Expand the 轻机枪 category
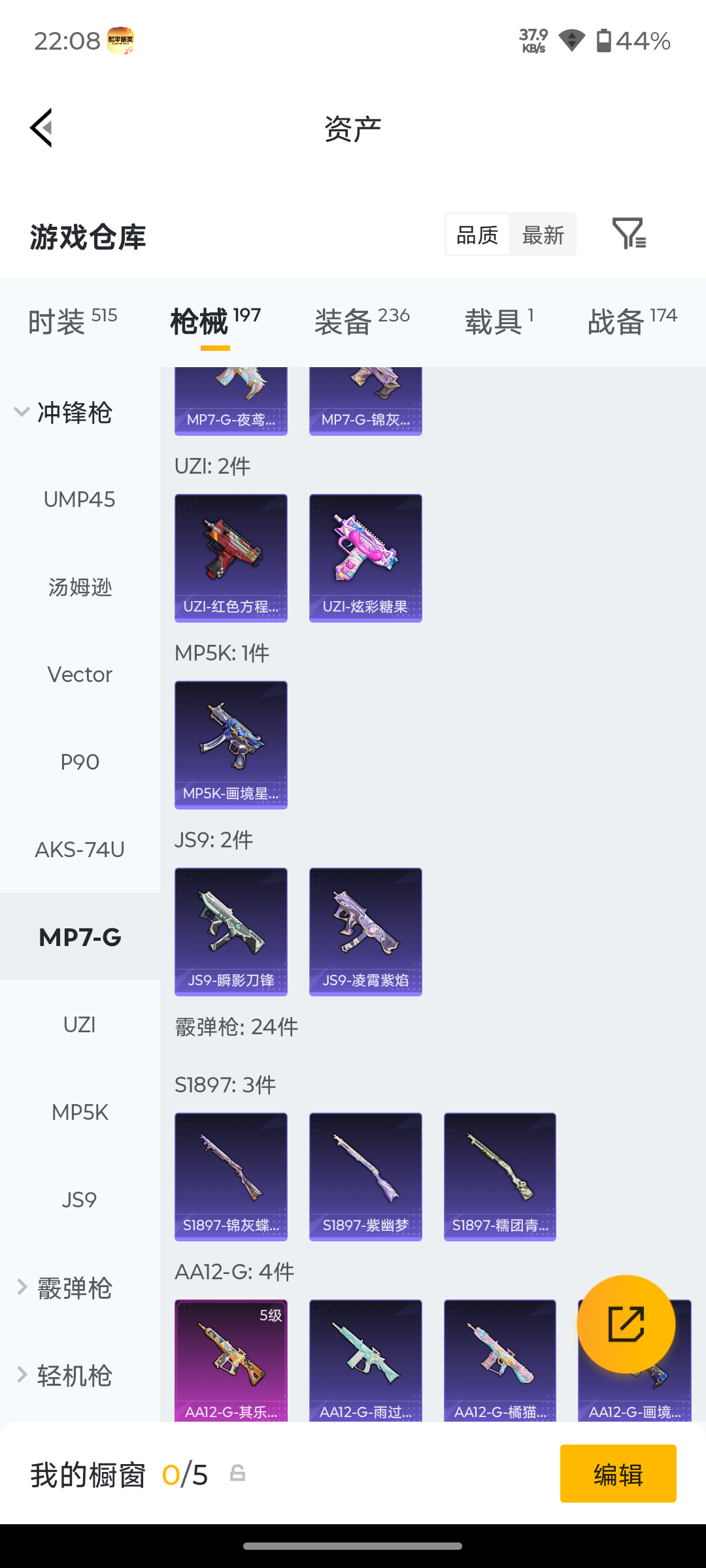The height and width of the screenshot is (1568, 706). (64, 1375)
